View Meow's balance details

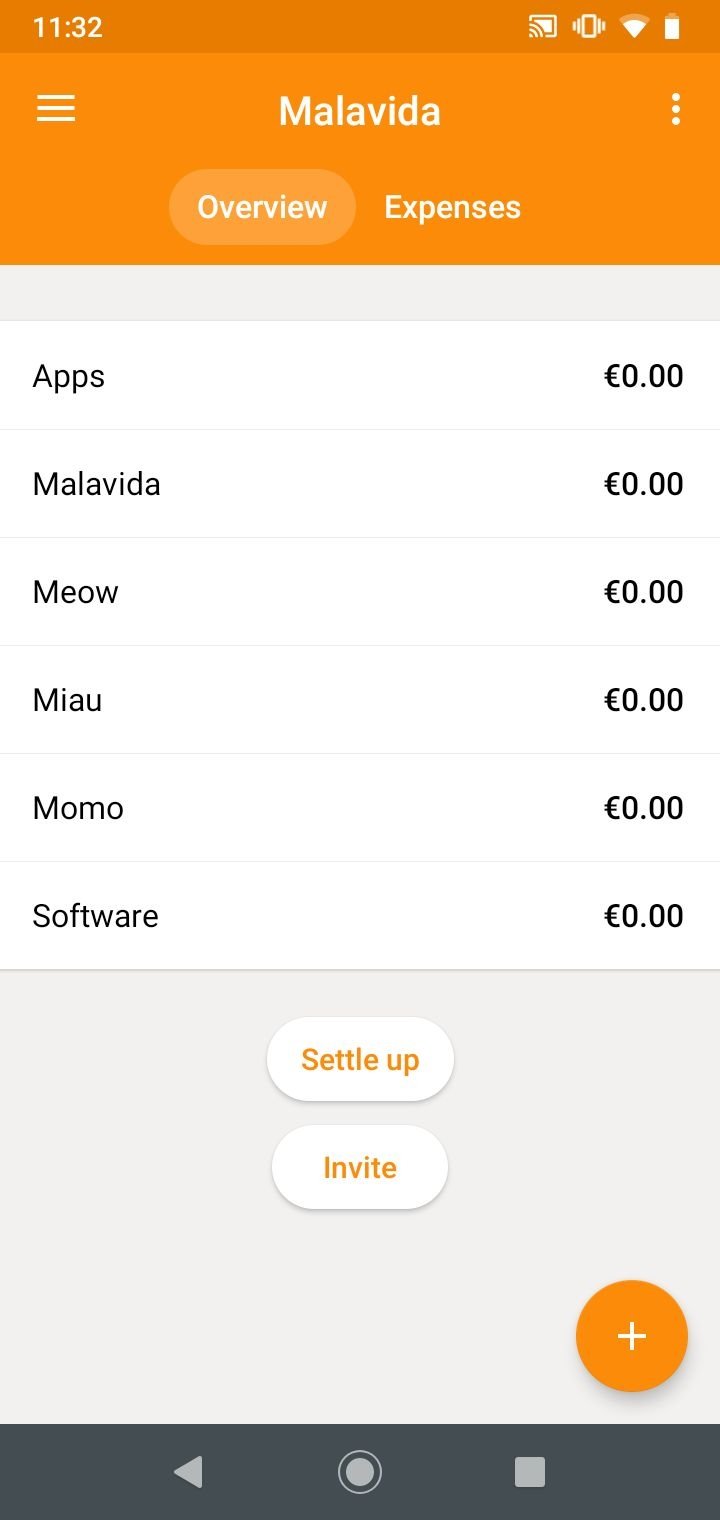tap(360, 592)
